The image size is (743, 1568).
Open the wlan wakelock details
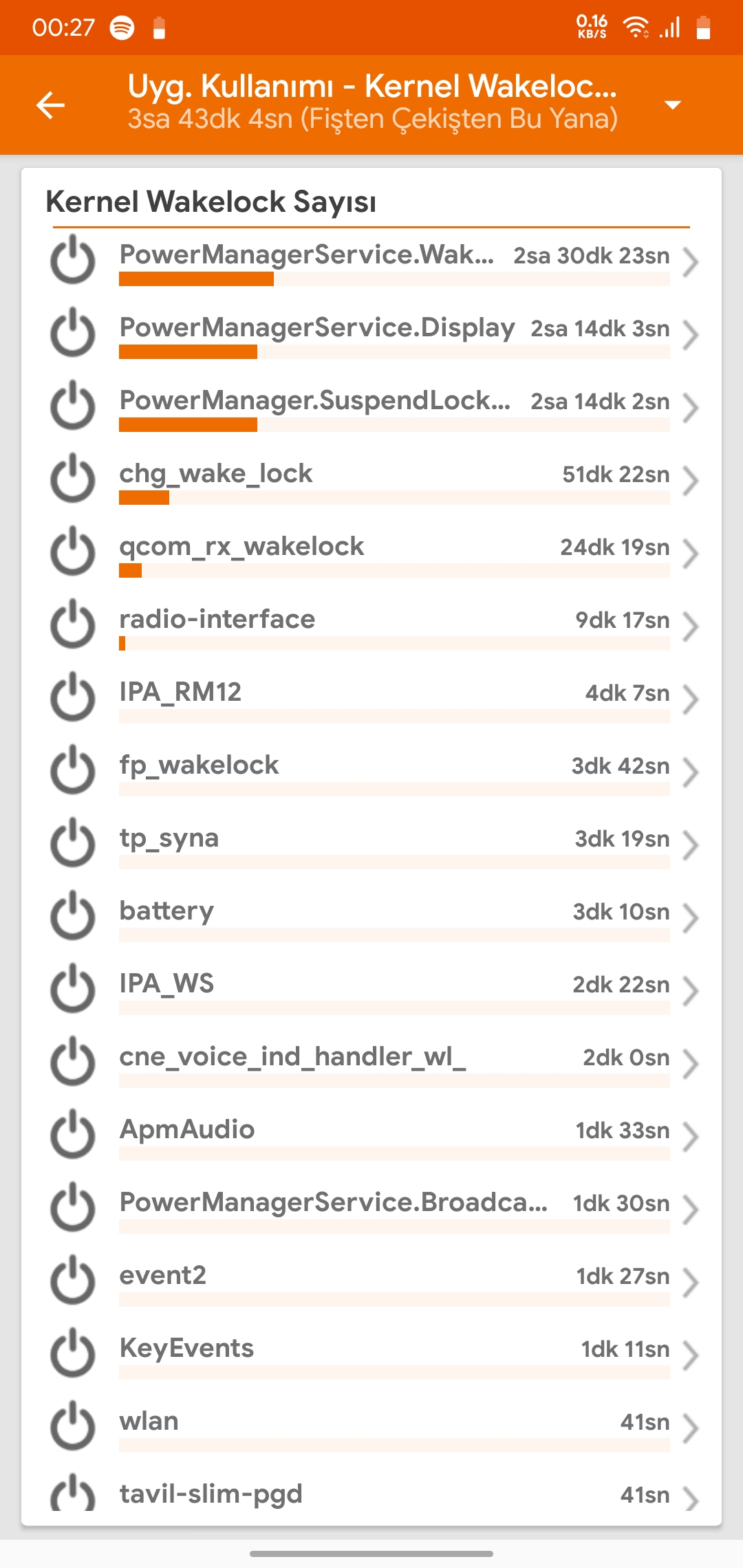pos(371,1428)
